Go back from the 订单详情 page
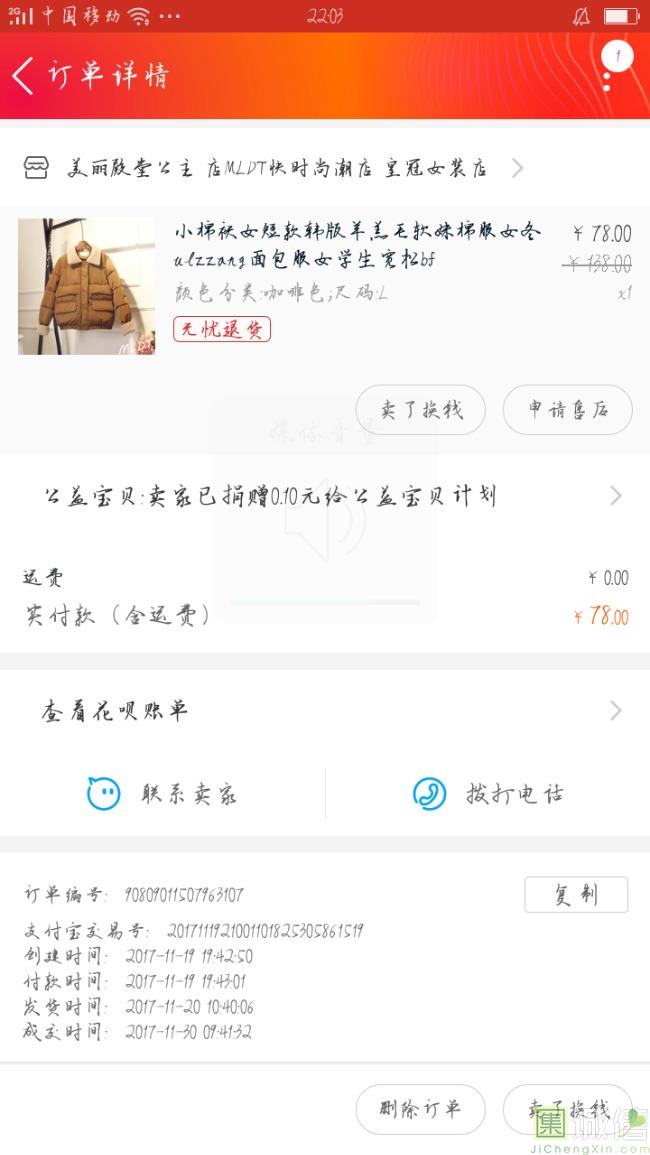The image size is (650, 1155). point(24,76)
